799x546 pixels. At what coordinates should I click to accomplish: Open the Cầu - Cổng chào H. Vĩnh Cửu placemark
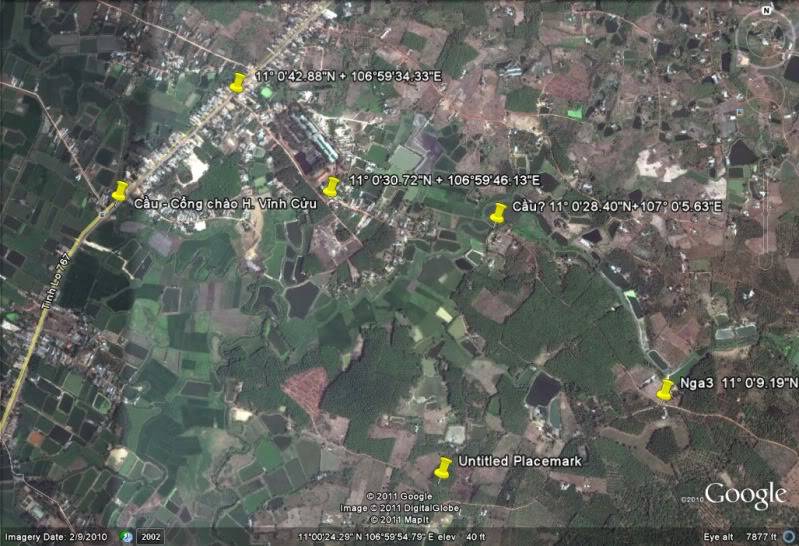[x=120, y=190]
